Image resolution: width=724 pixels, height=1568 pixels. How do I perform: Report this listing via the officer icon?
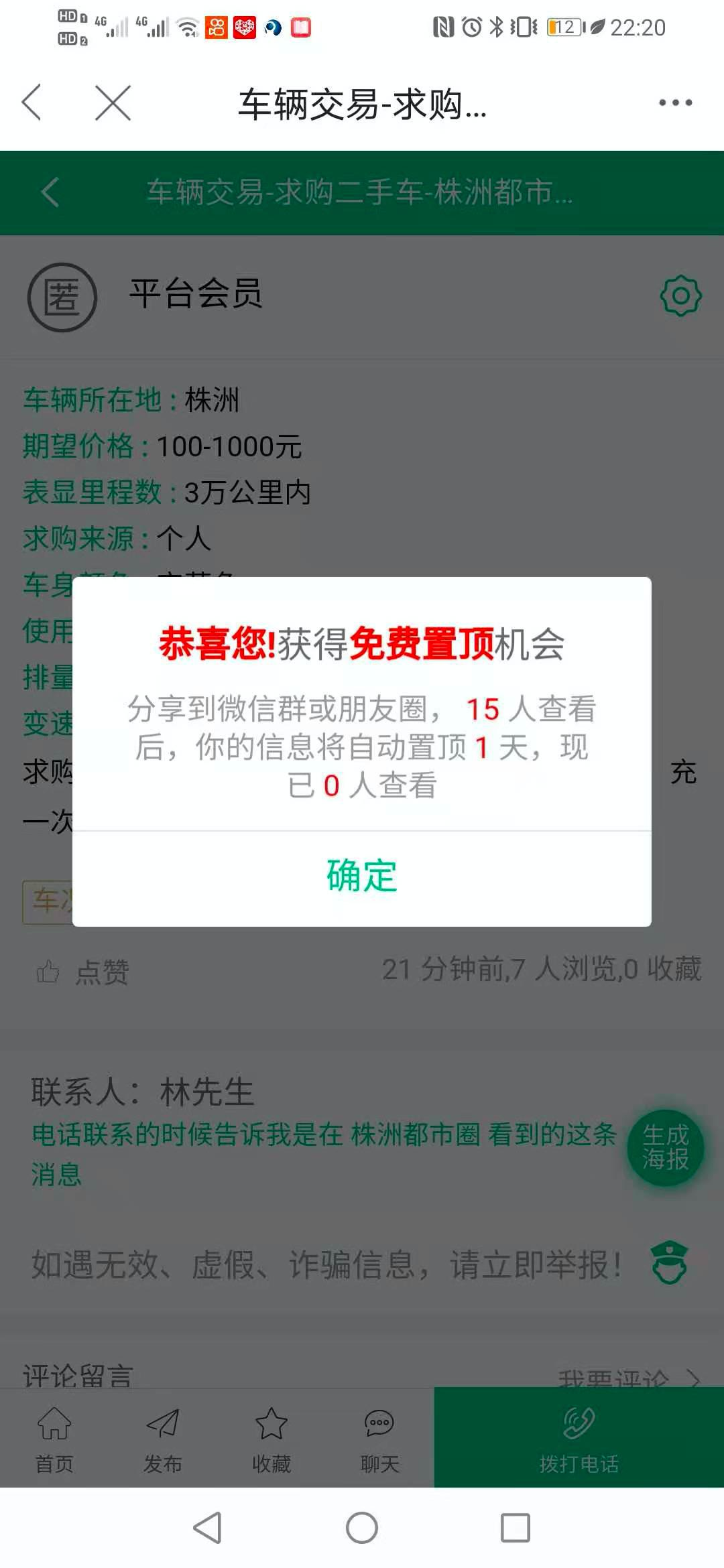(x=670, y=1263)
